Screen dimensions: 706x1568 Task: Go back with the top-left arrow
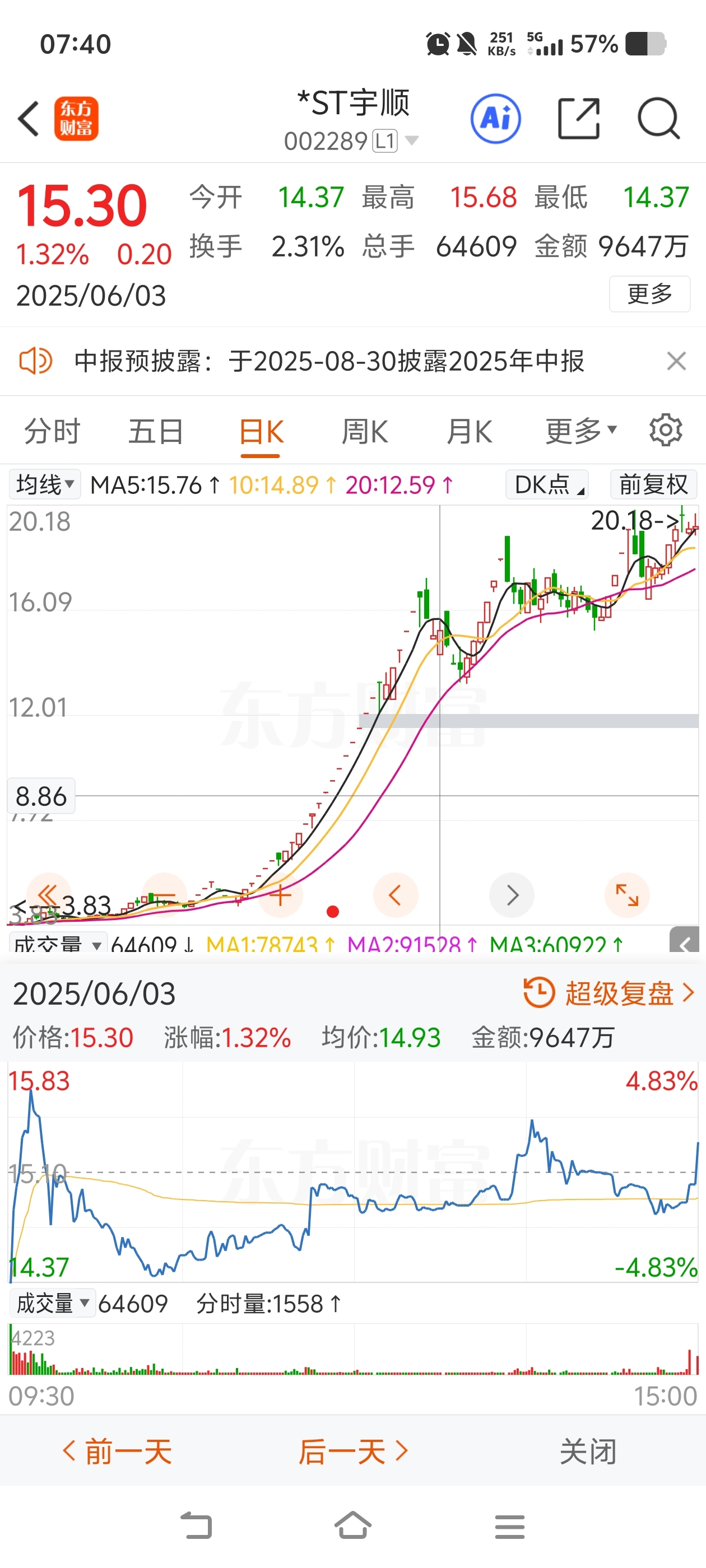click(x=29, y=119)
